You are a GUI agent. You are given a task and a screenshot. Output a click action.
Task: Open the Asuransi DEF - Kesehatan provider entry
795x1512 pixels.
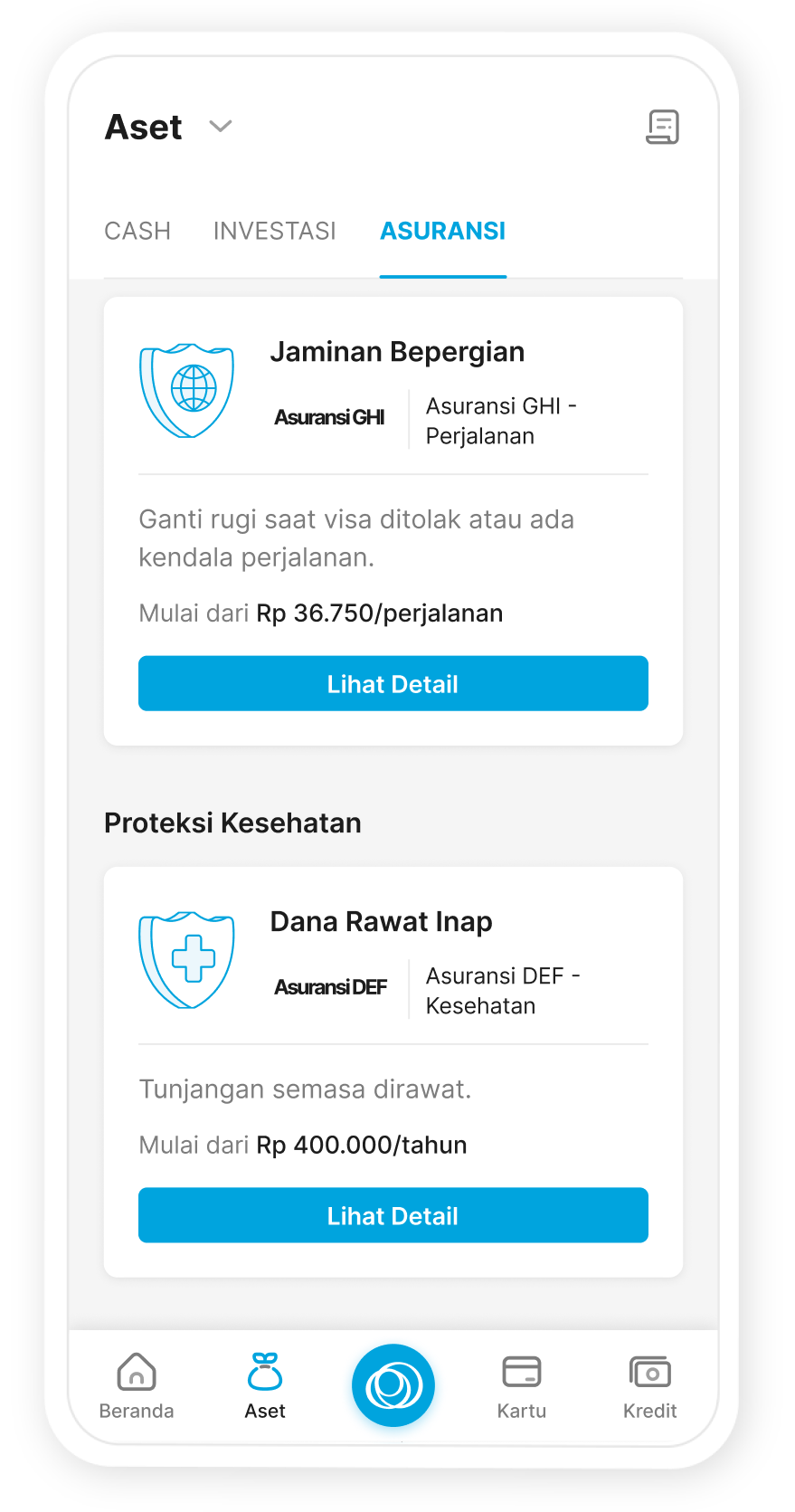pos(503,990)
